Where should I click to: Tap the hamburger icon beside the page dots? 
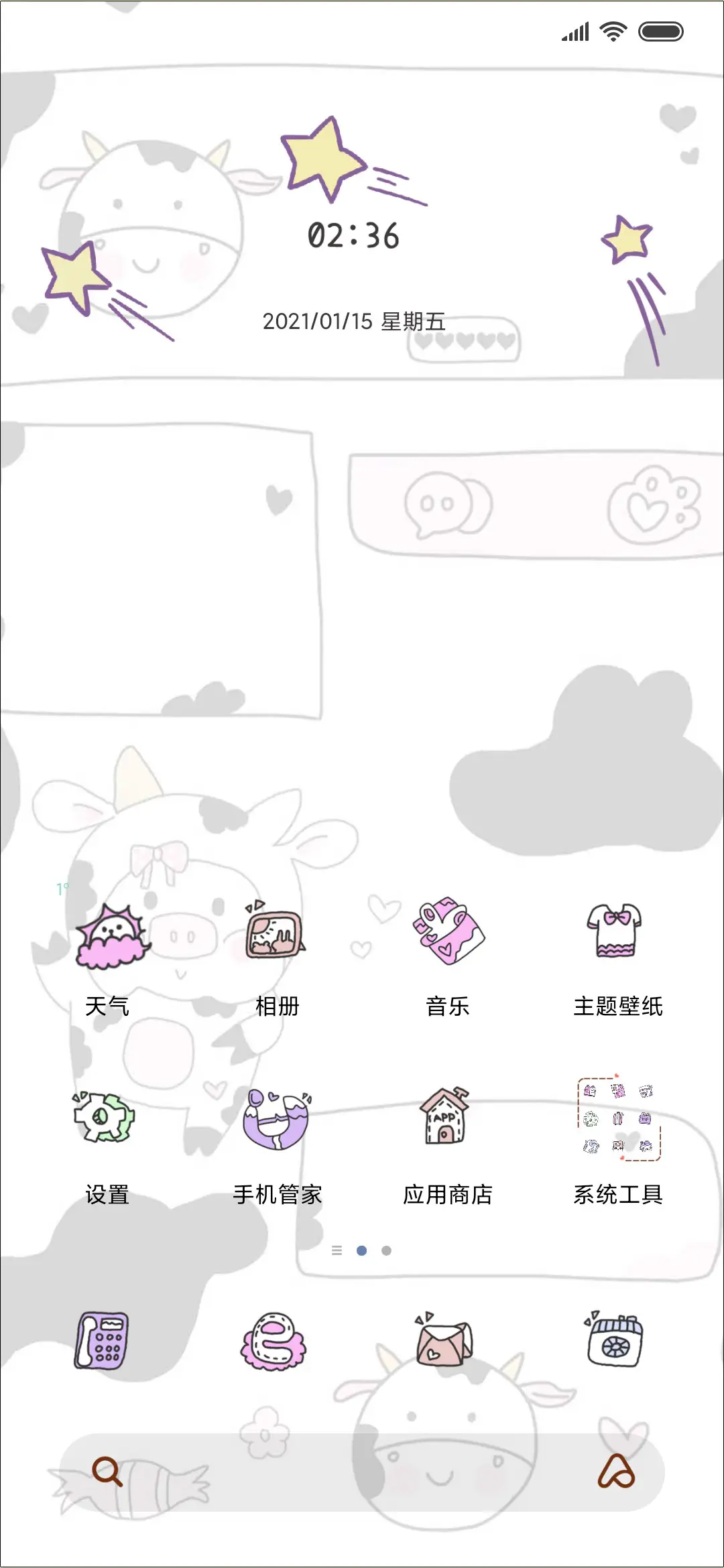click(x=336, y=1249)
